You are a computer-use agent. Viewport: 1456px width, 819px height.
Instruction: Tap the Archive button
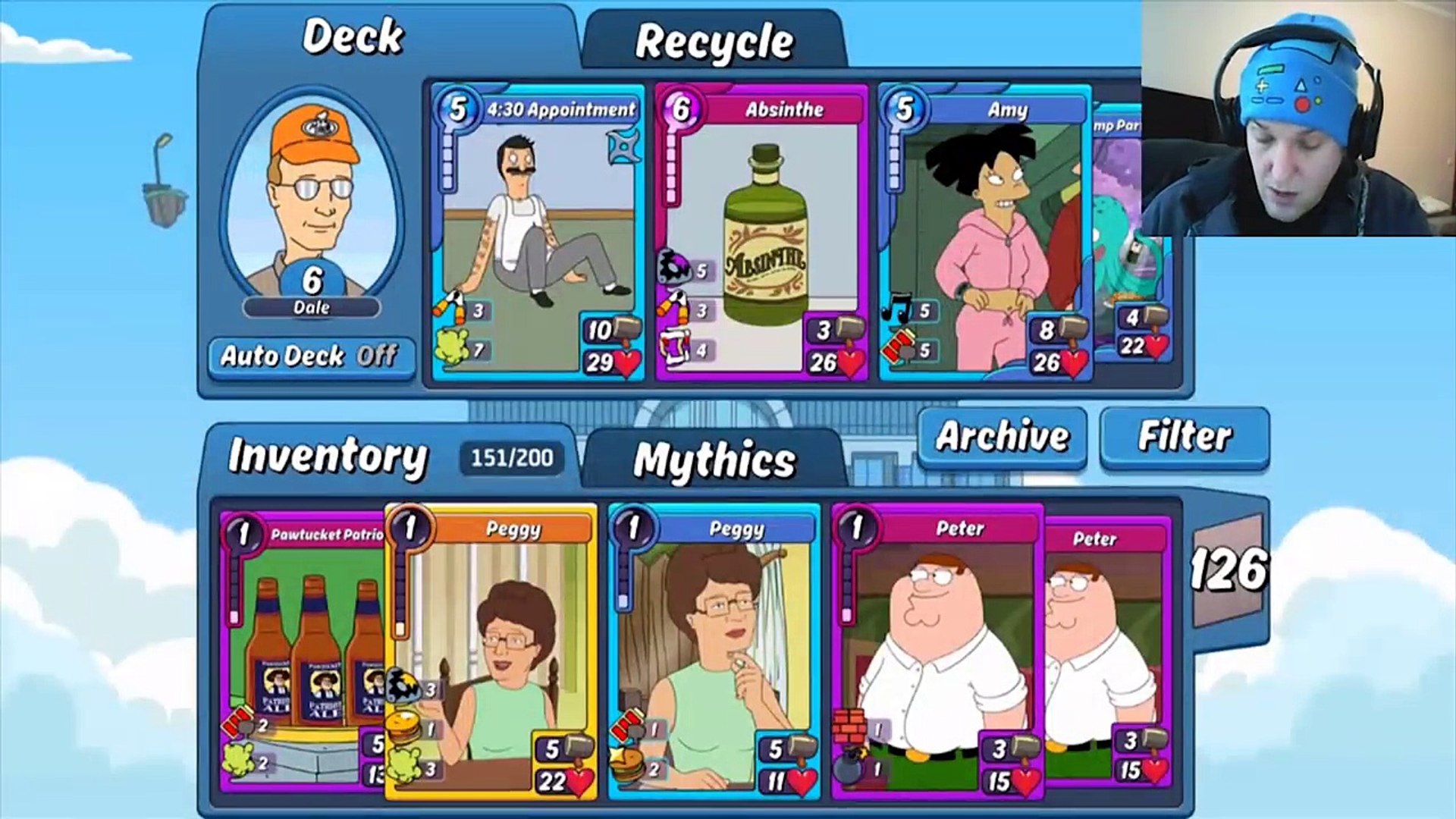click(x=1002, y=437)
